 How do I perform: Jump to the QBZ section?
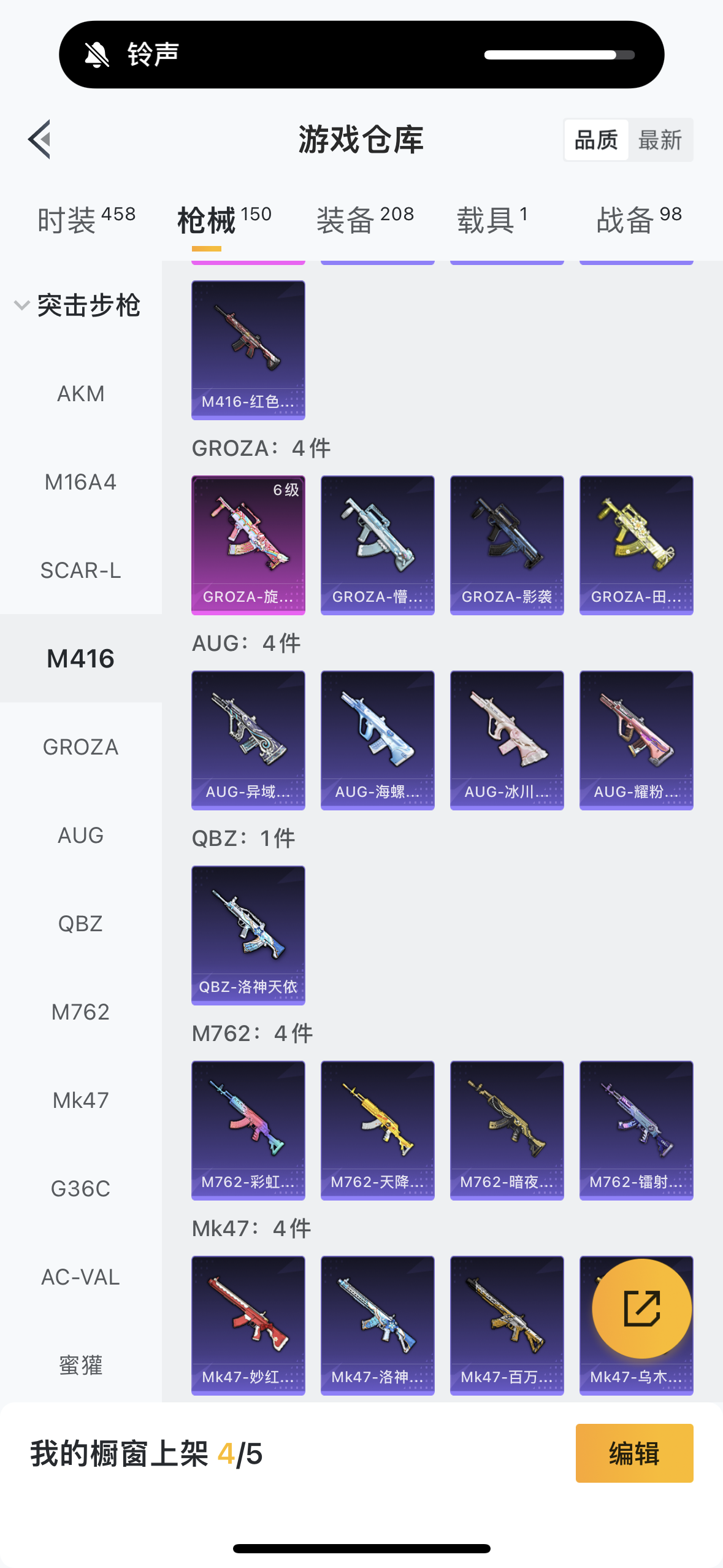[x=80, y=923]
